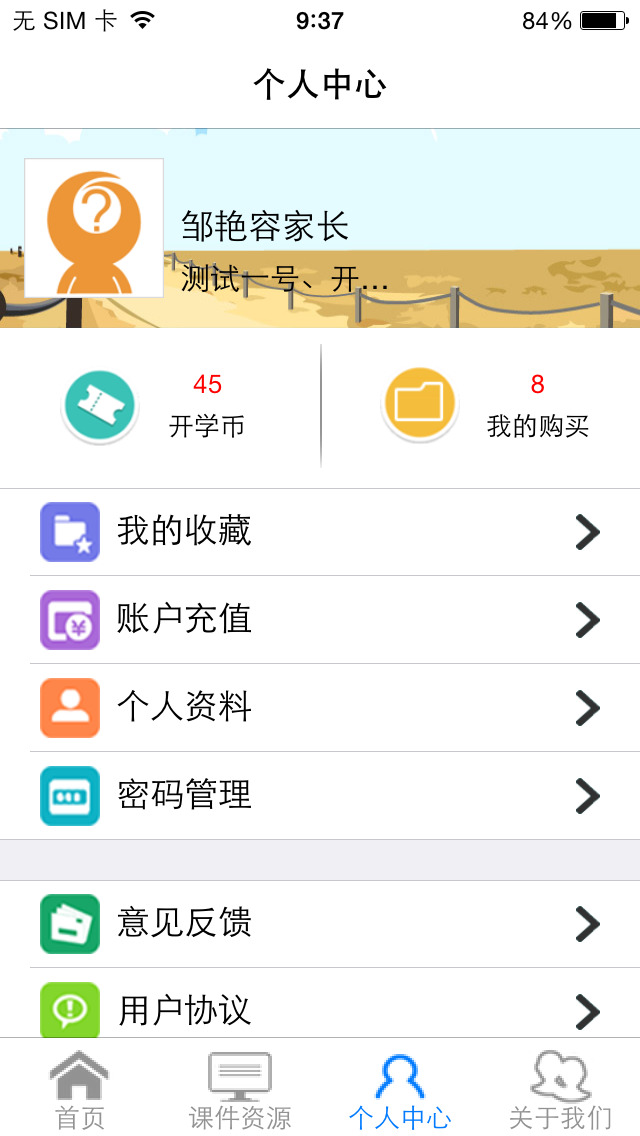The height and width of the screenshot is (1136, 640).
Task: Switch to 课件资源 tab
Action: click(240, 1090)
